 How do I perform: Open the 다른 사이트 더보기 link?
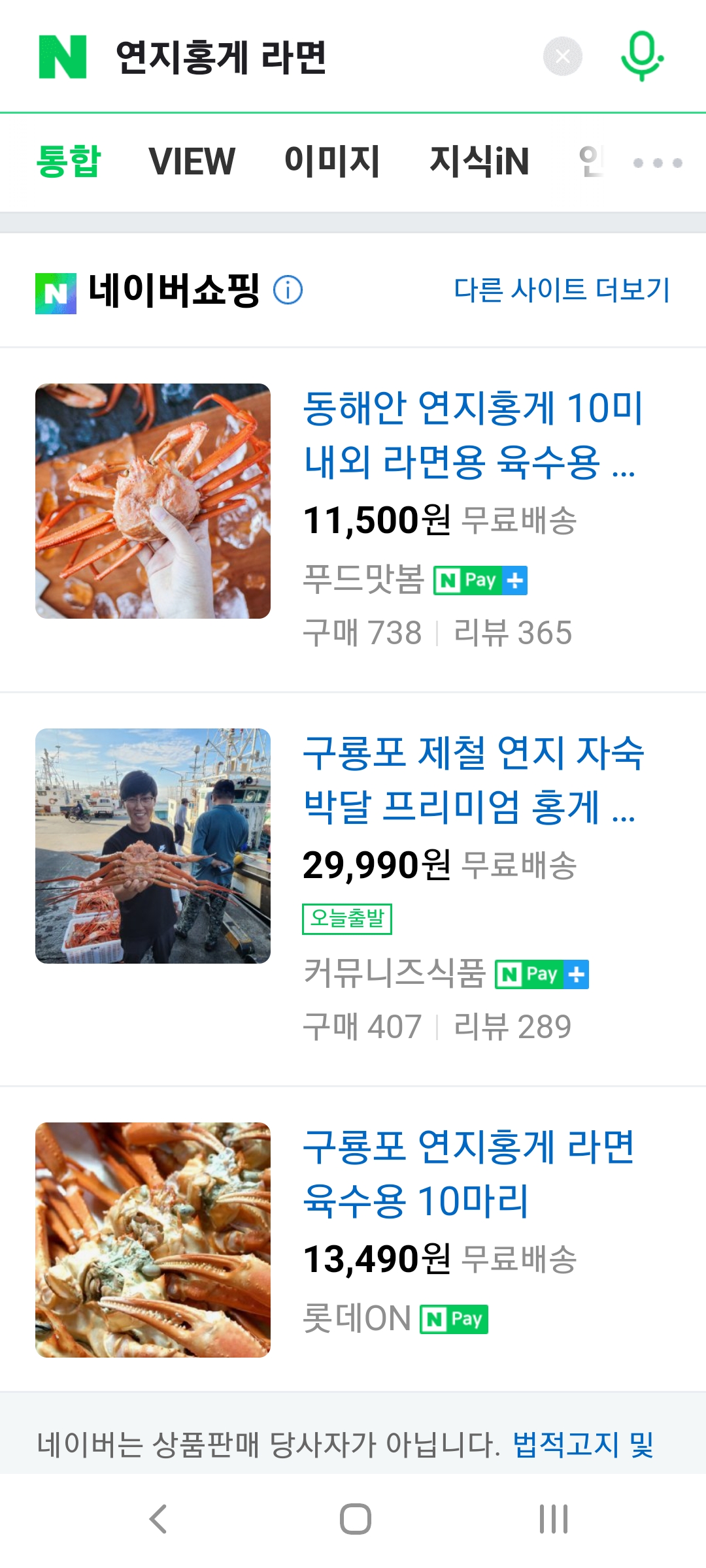(x=562, y=290)
